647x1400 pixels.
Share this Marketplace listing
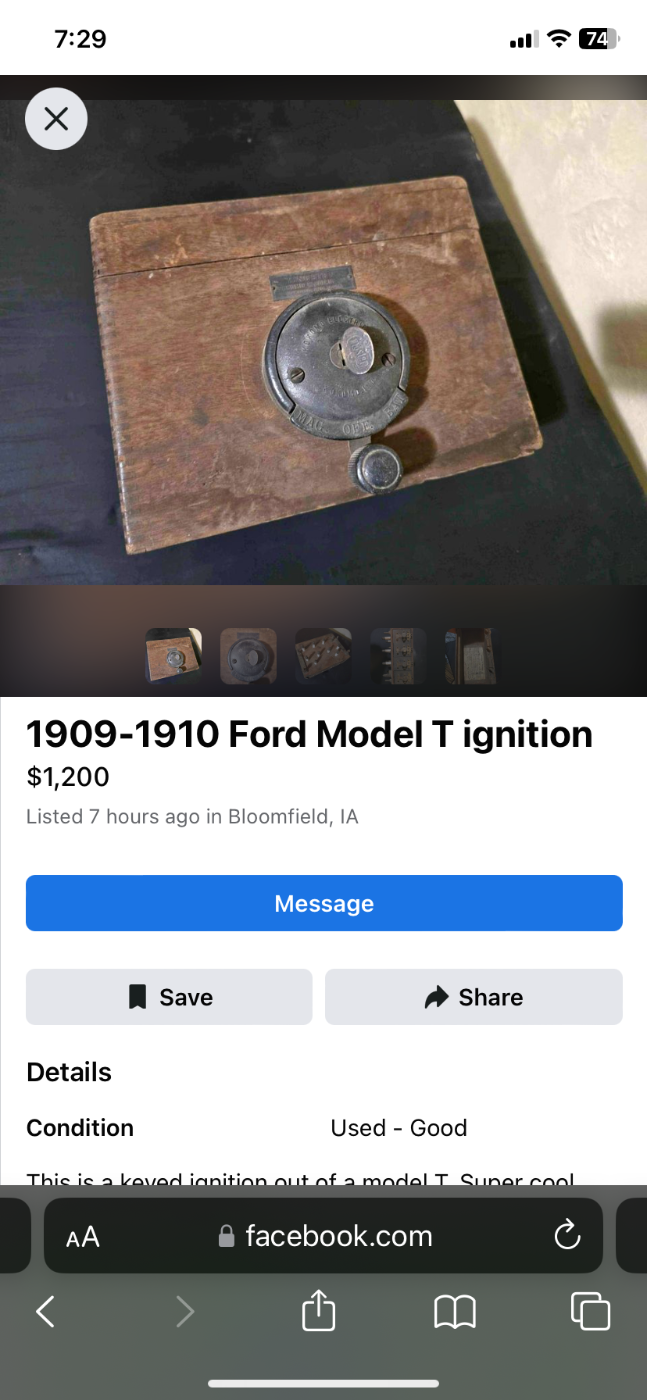click(474, 997)
